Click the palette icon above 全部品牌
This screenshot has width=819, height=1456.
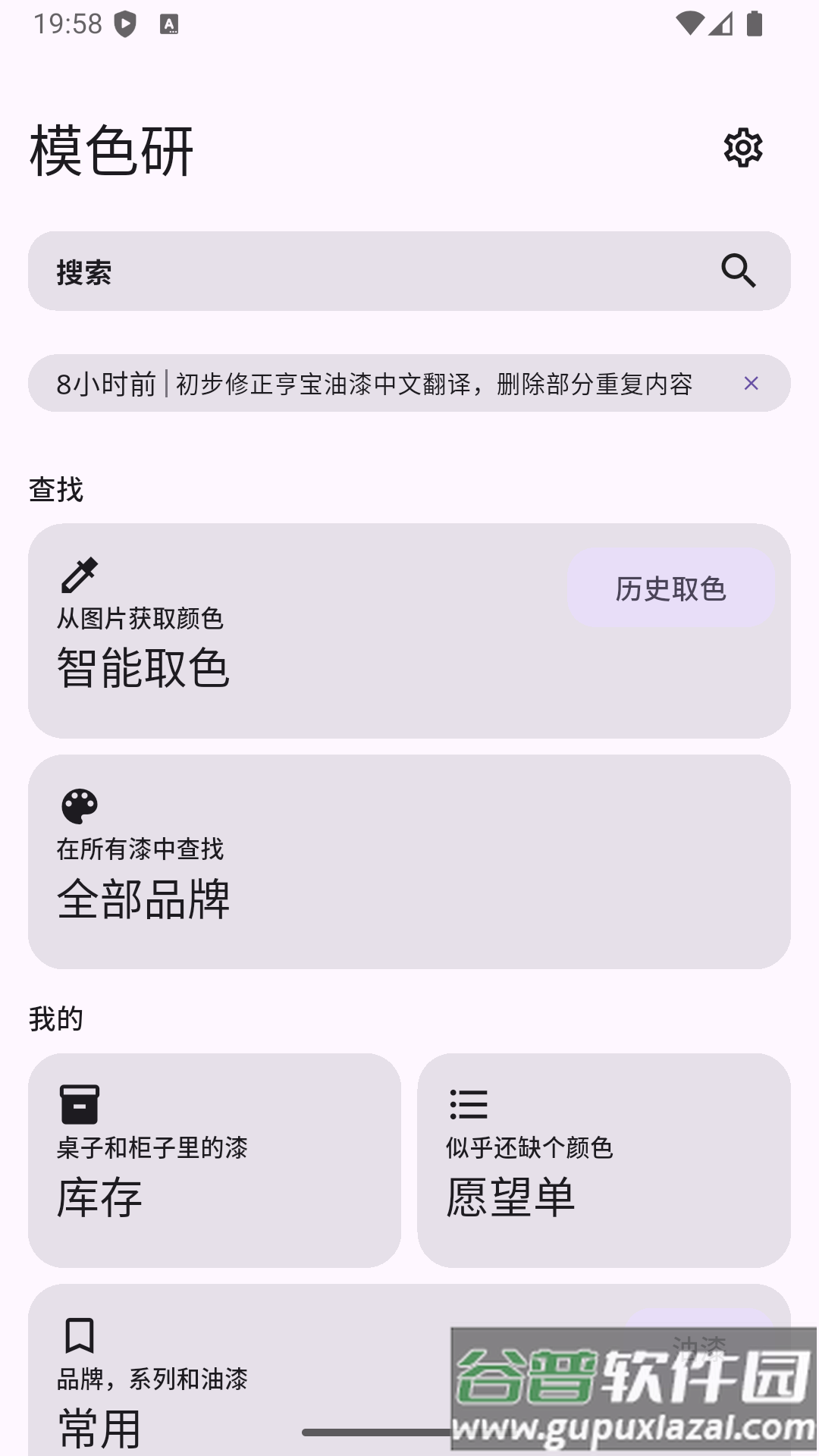click(80, 806)
